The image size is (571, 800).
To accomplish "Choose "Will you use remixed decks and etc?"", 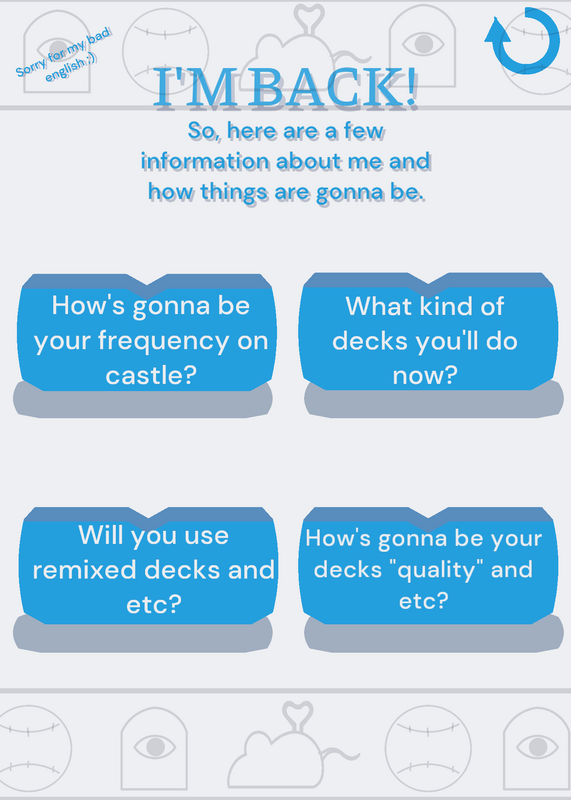I will (148, 565).
